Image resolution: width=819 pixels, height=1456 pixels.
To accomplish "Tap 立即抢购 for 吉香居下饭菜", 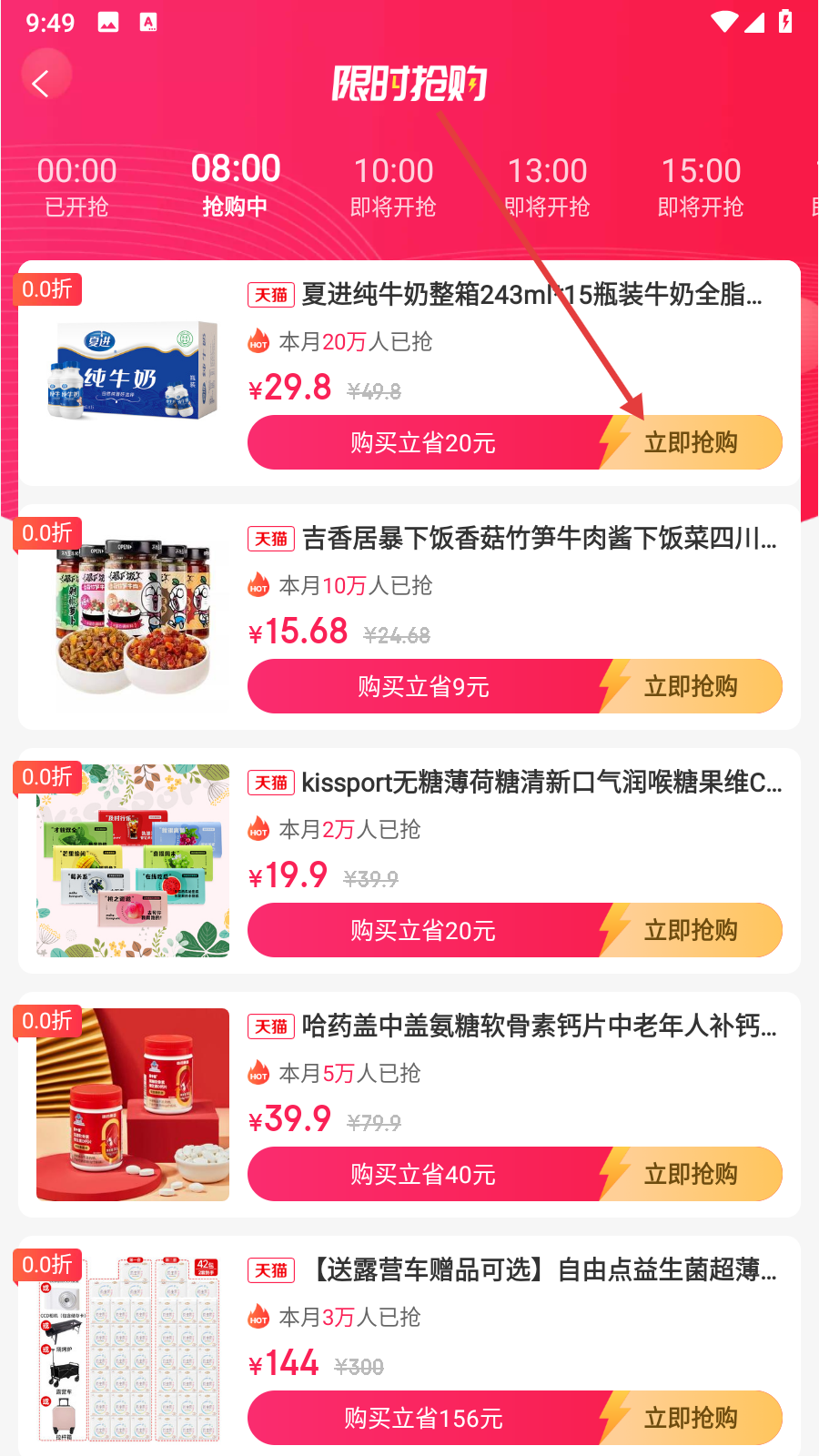I will tap(690, 687).
